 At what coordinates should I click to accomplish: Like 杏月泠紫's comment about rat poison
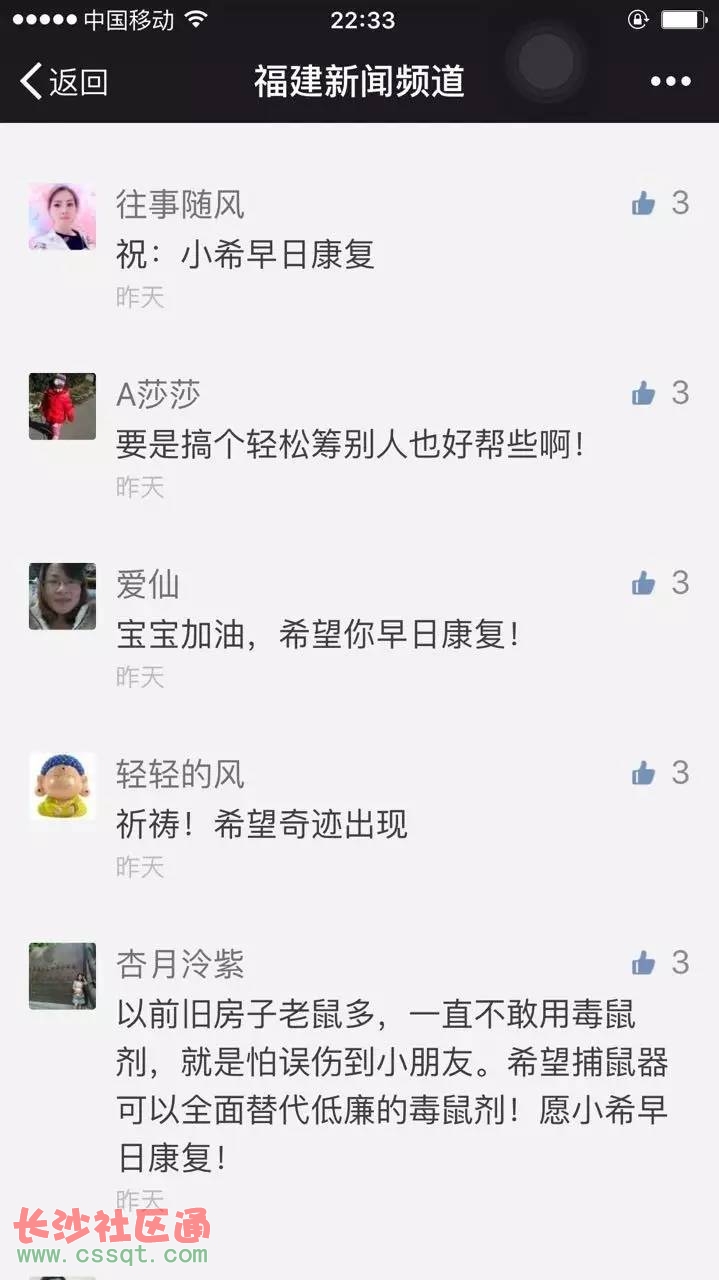[x=644, y=963]
